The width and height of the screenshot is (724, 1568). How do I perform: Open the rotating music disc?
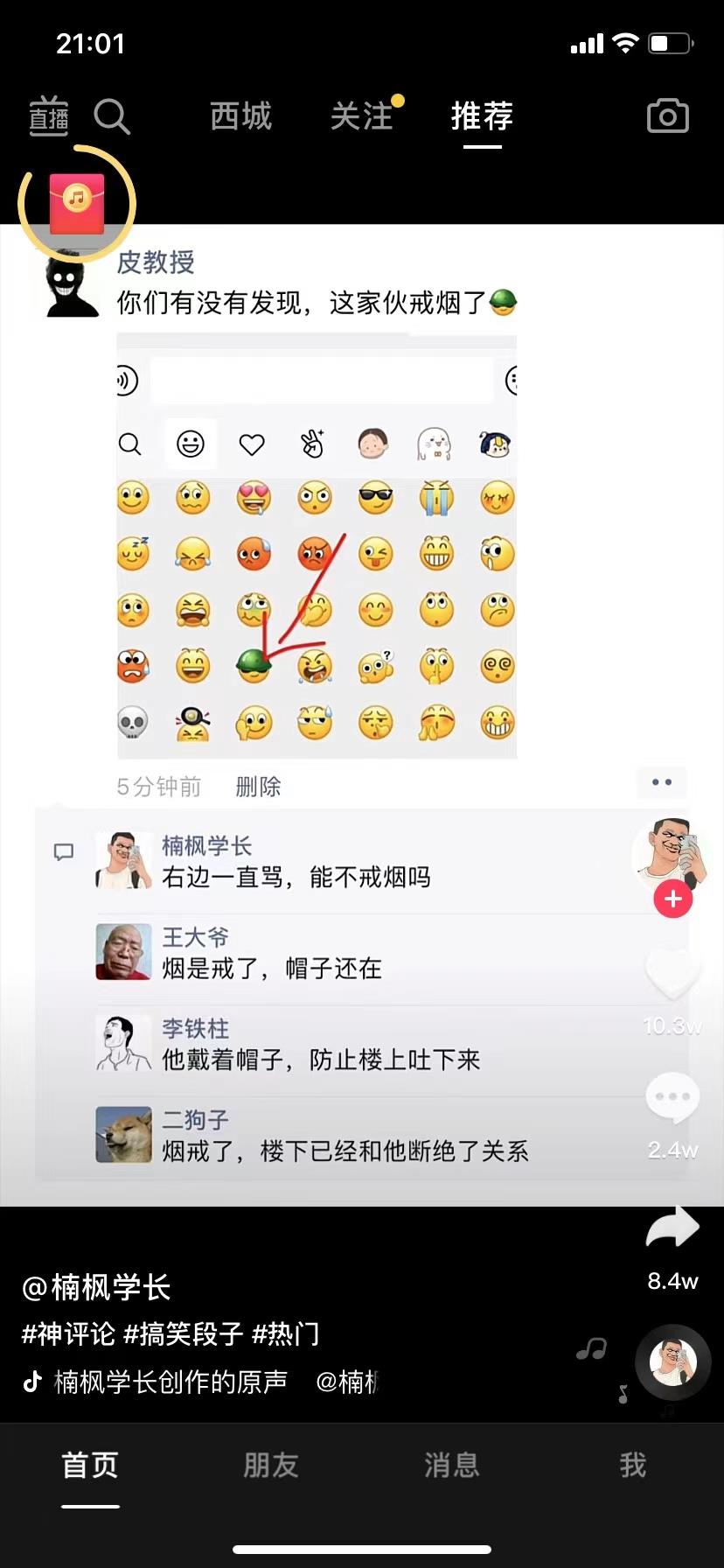coord(672,1363)
